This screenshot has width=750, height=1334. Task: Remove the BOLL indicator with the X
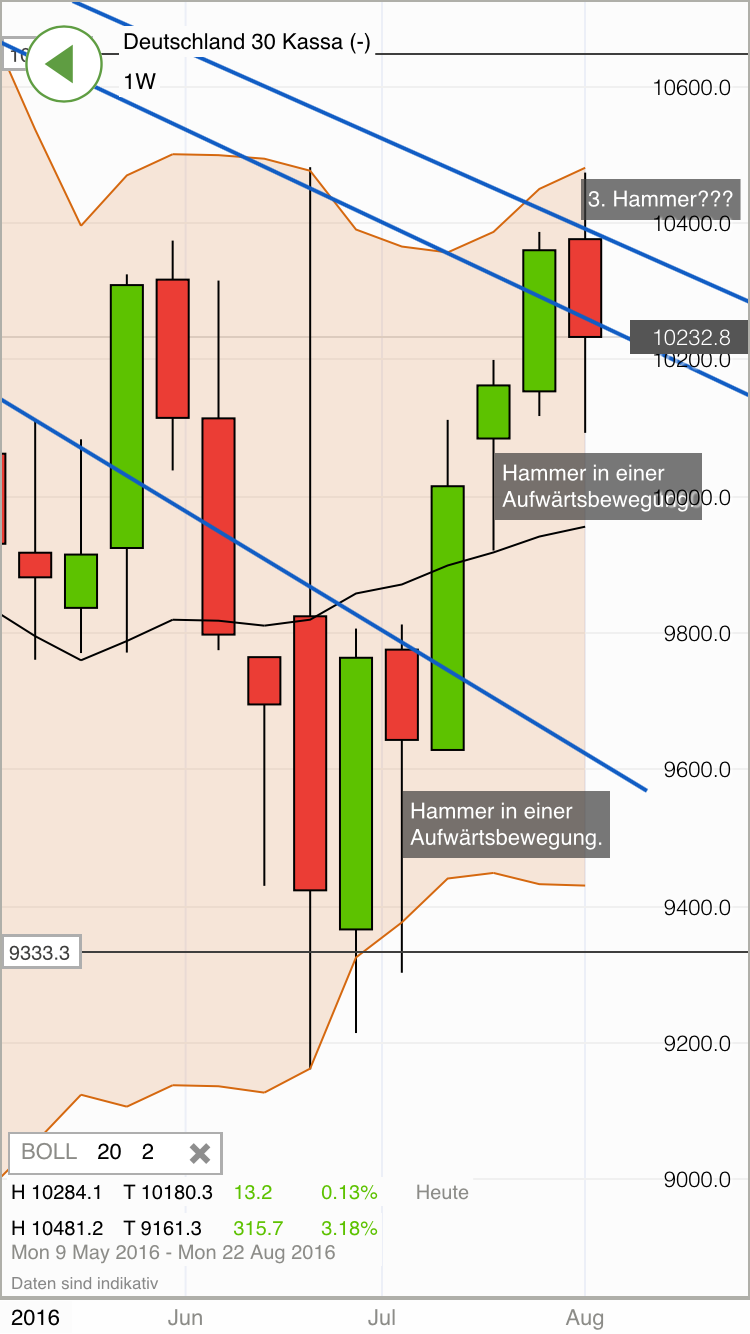point(200,1153)
